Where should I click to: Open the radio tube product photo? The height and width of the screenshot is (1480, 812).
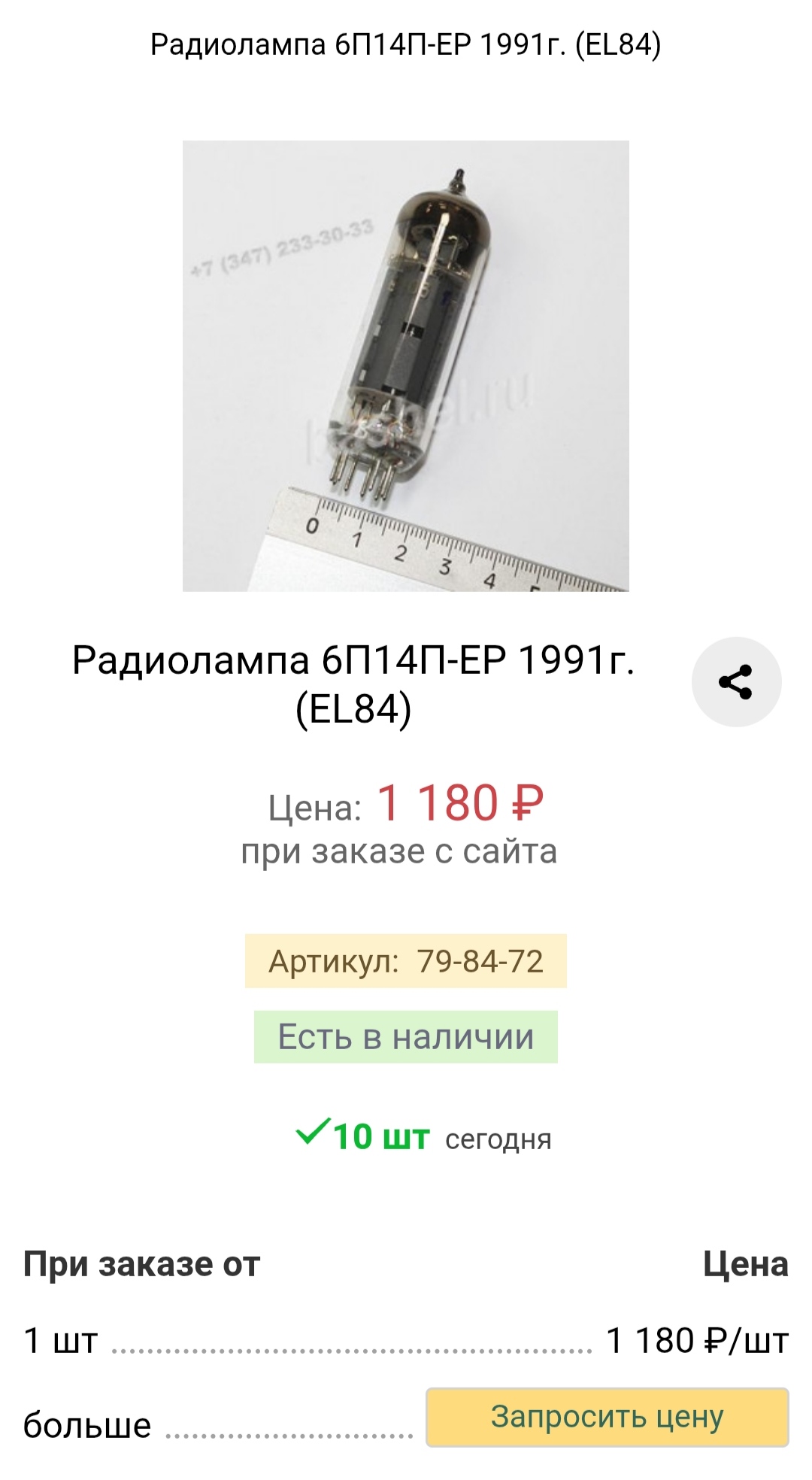pyautogui.click(x=405, y=366)
